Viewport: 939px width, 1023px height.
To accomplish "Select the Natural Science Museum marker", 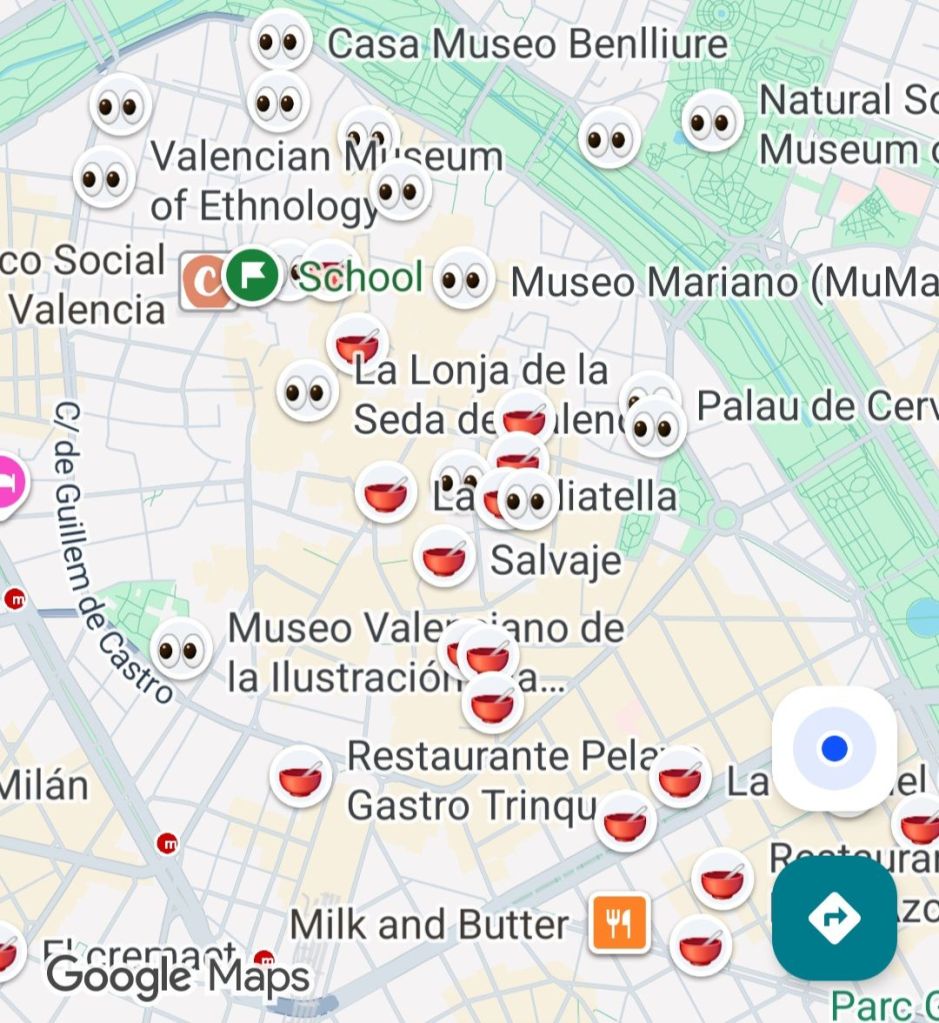I will pyautogui.click(x=713, y=121).
